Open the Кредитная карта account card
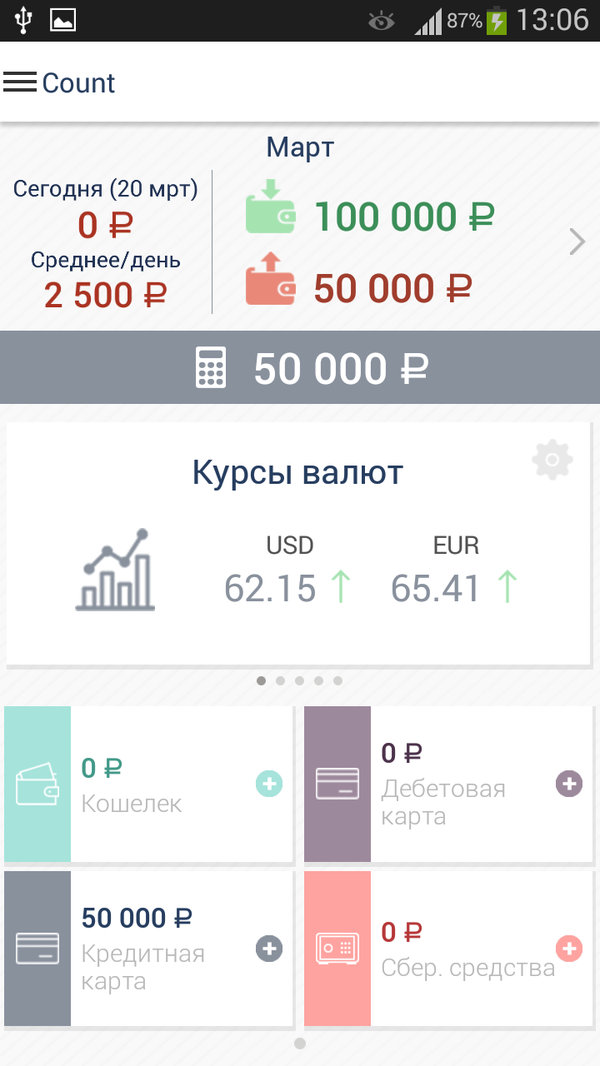The image size is (600, 1066). coord(150,948)
